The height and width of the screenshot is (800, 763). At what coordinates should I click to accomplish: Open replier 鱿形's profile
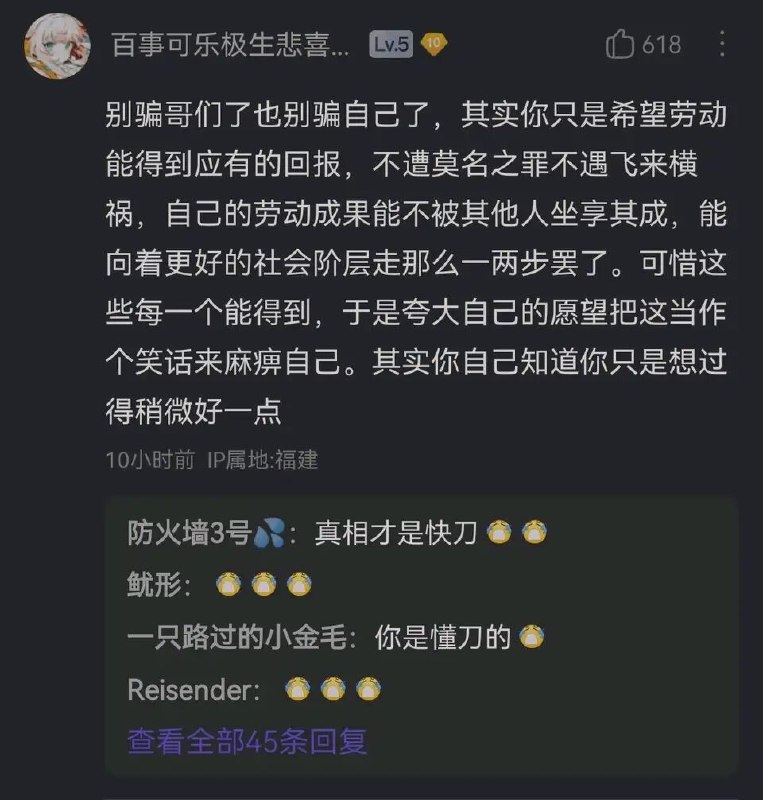[158, 585]
